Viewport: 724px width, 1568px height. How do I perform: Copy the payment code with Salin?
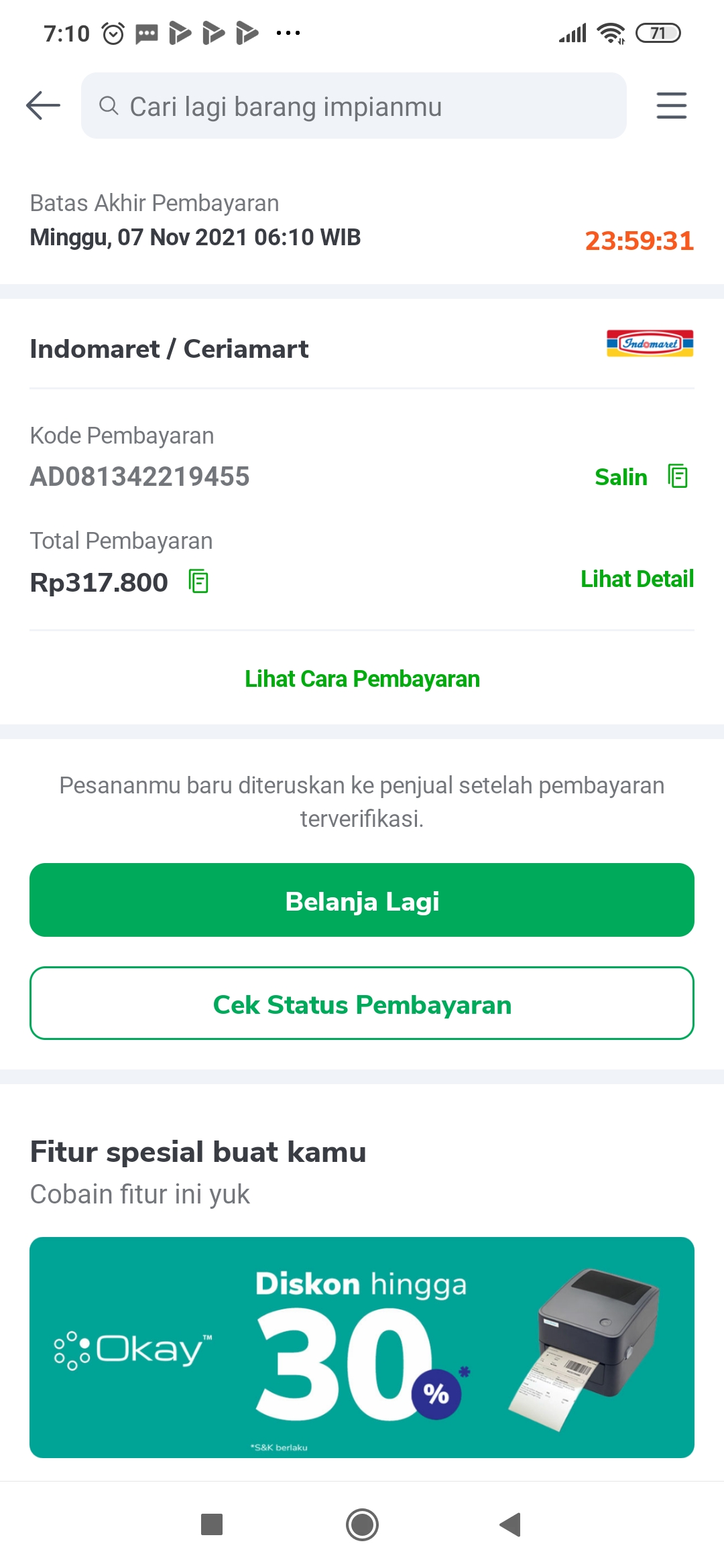coord(640,477)
